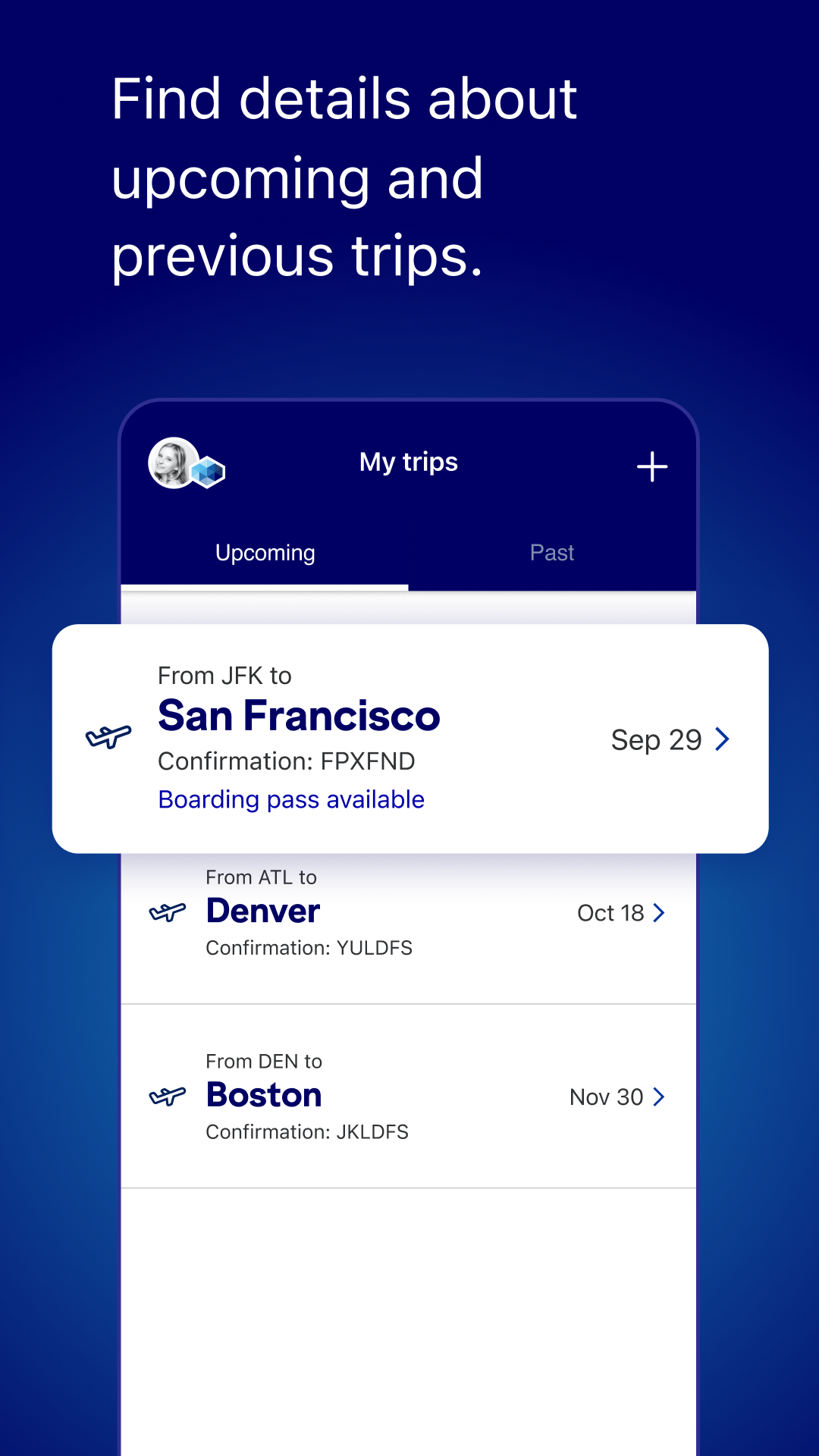Select the San Francisco trip card
The height and width of the screenshot is (1456, 819).
pyautogui.click(x=409, y=737)
